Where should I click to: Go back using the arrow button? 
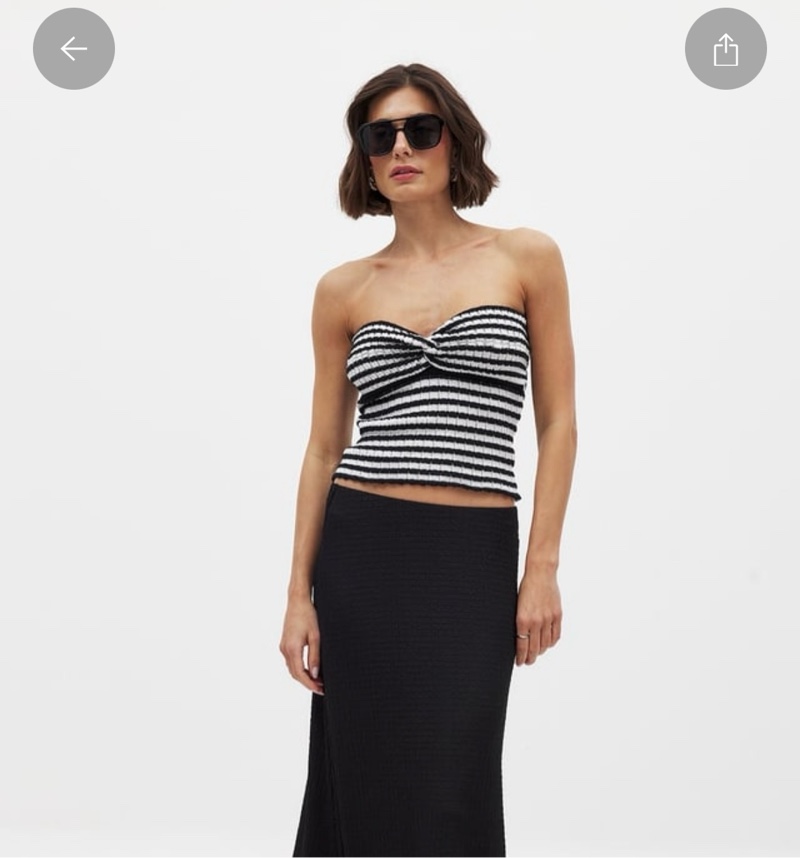pos(74,49)
